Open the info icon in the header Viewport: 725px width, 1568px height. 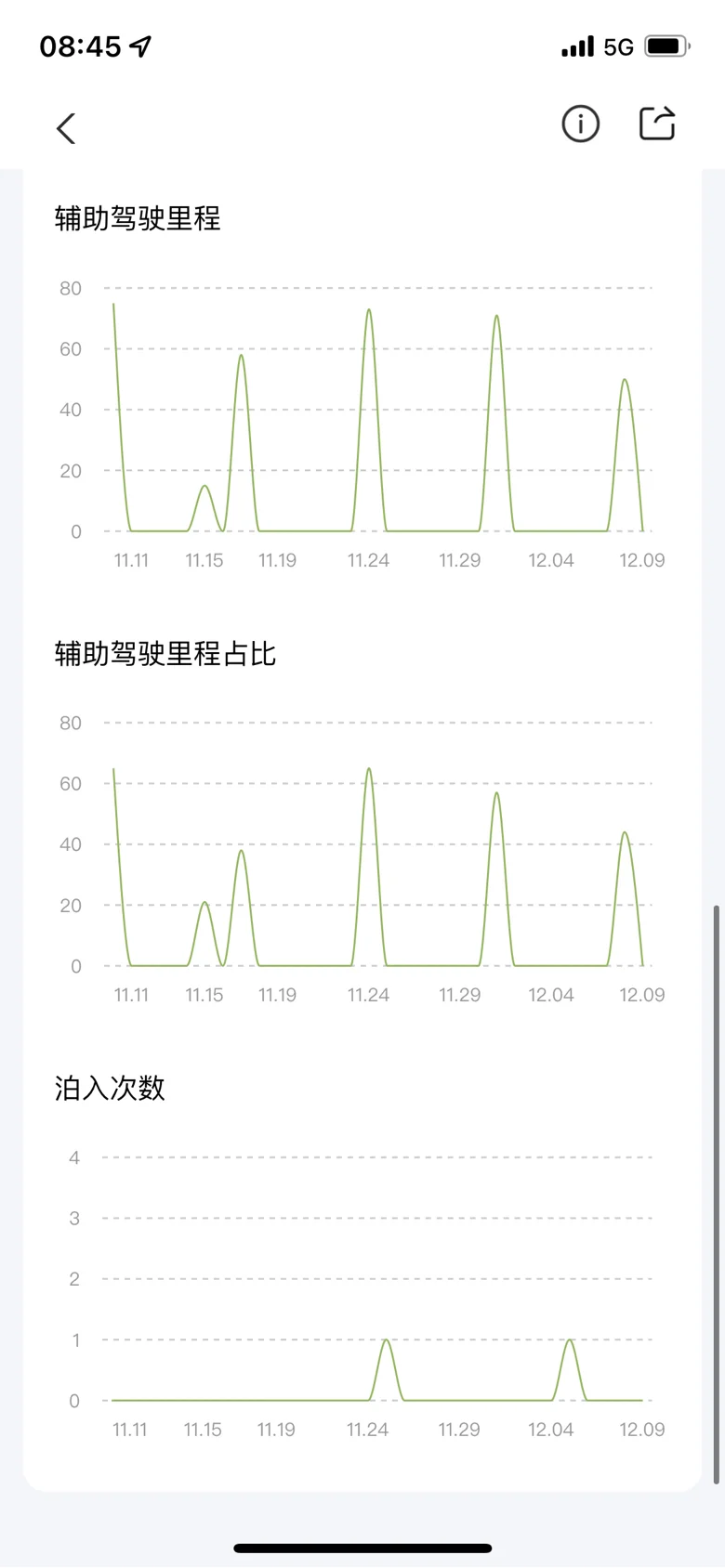581,124
